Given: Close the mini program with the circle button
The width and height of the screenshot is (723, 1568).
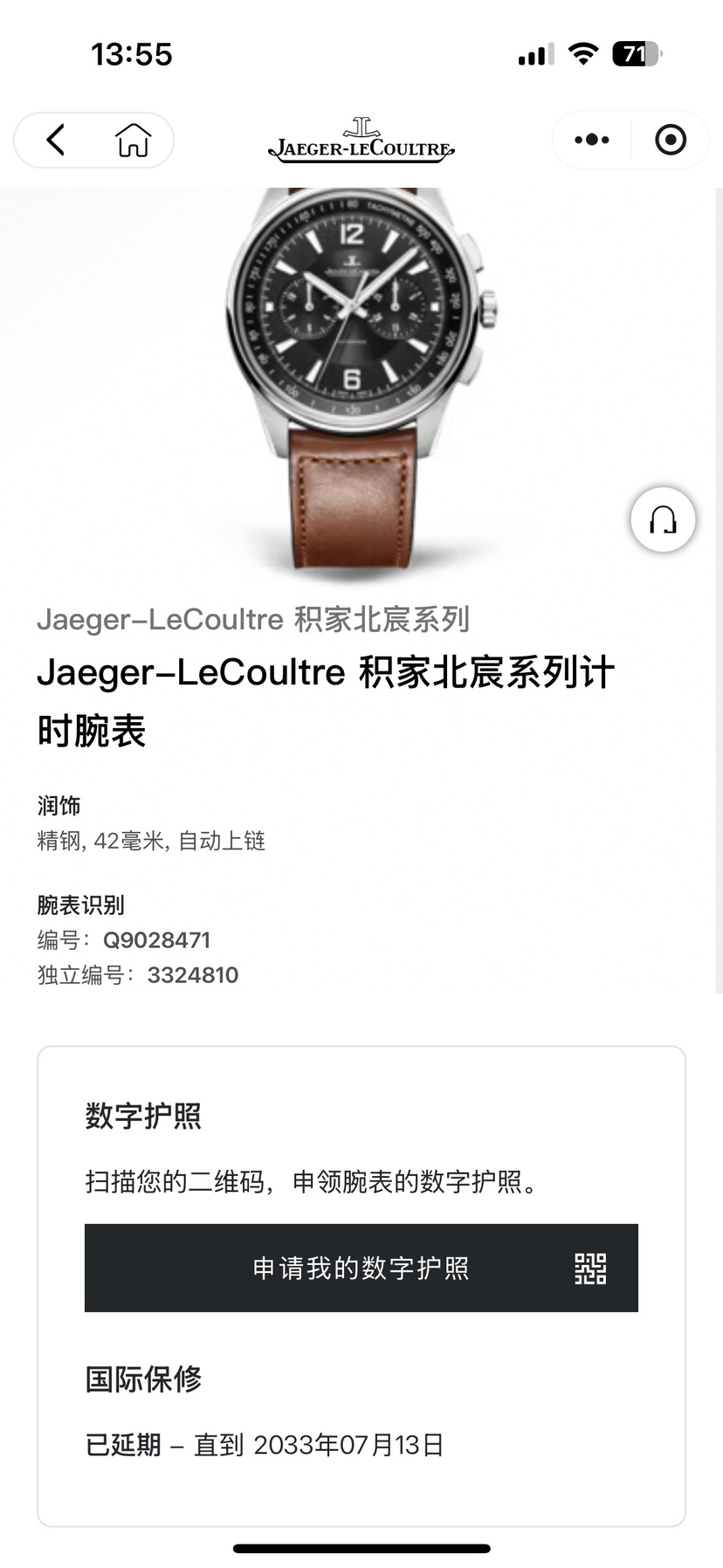Looking at the screenshot, I should [670, 140].
